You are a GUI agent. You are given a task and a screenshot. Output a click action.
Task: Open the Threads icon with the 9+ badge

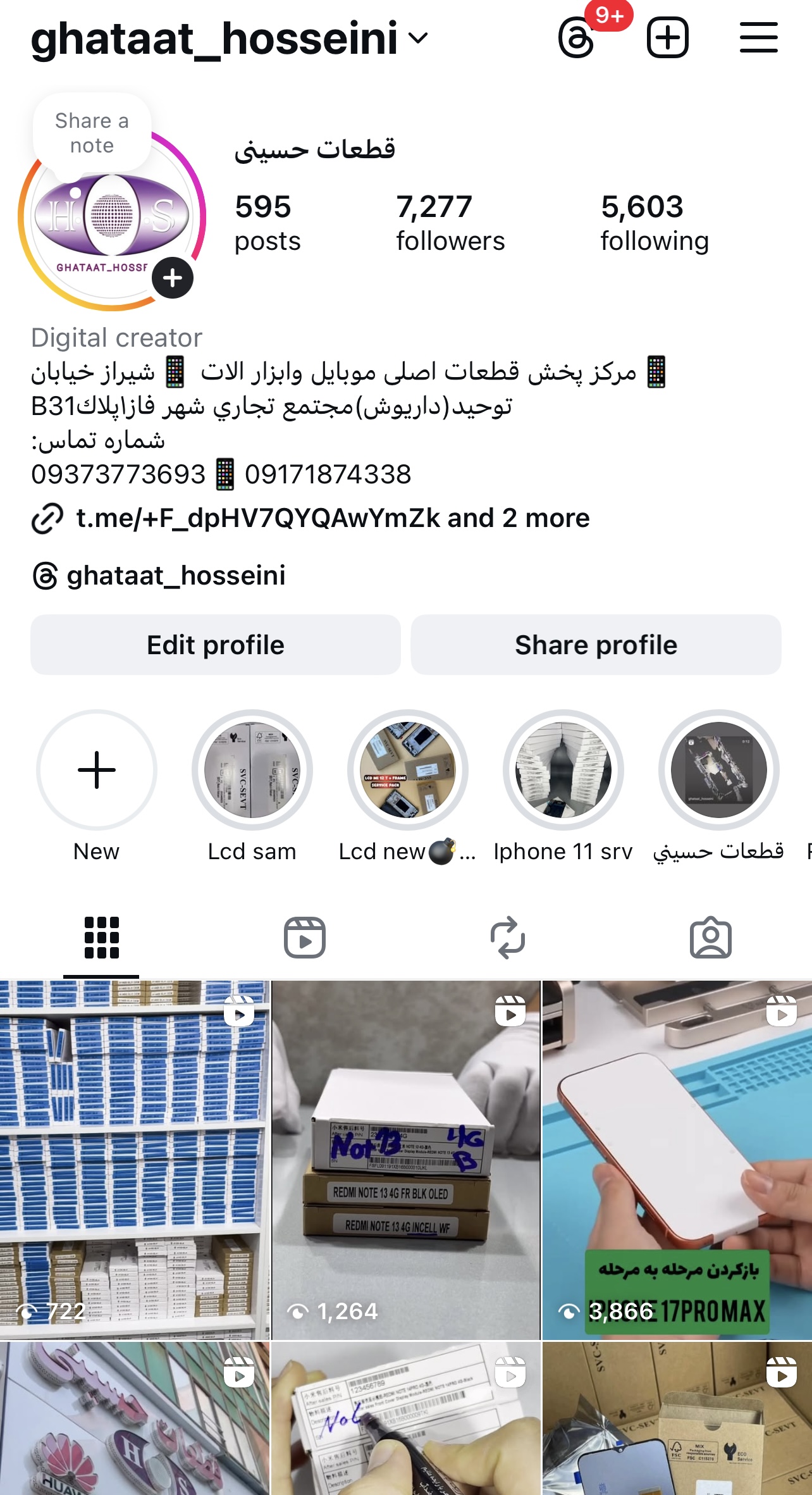coord(577,38)
